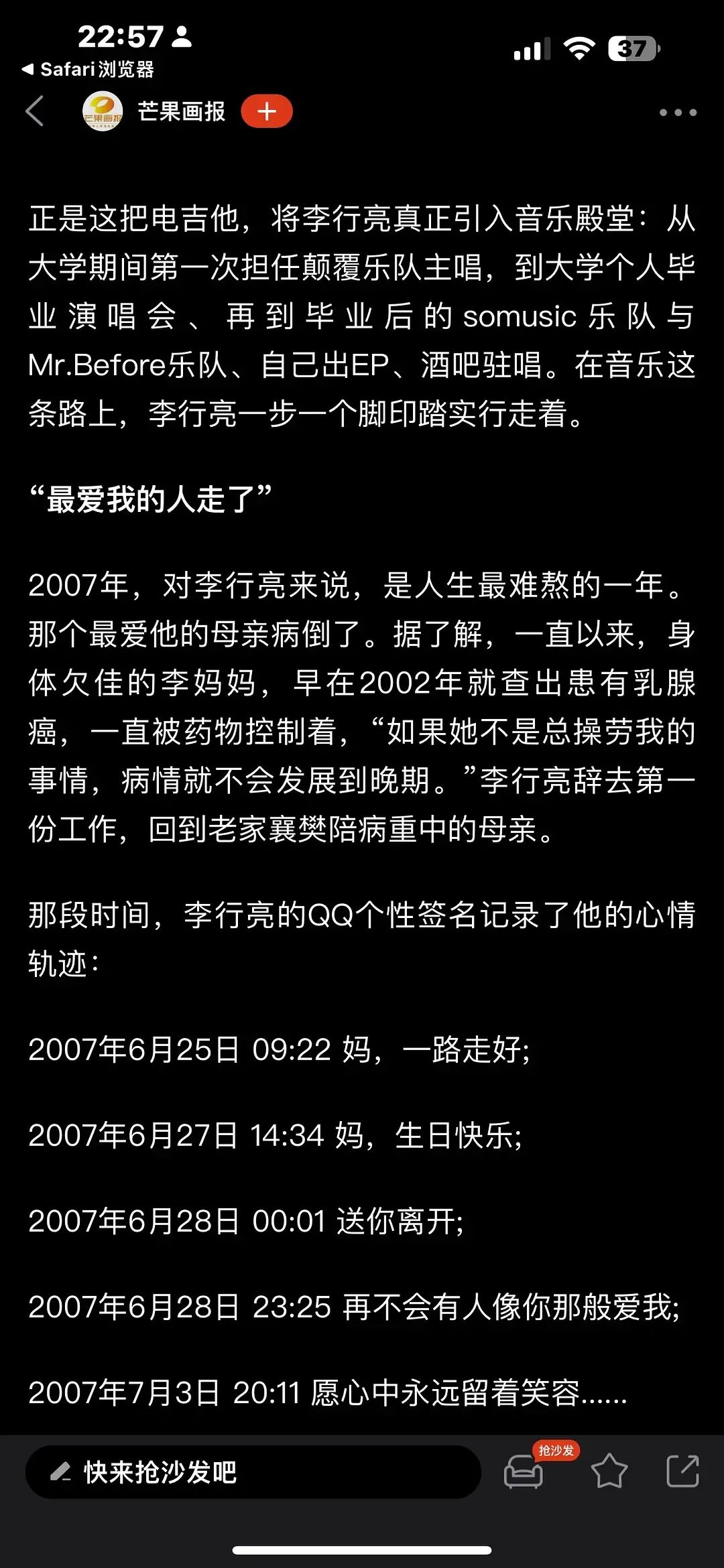Image resolution: width=724 pixels, height=1568 pixels.
Task: Open comments via the sofa icon
Action: pos(524,1472)
